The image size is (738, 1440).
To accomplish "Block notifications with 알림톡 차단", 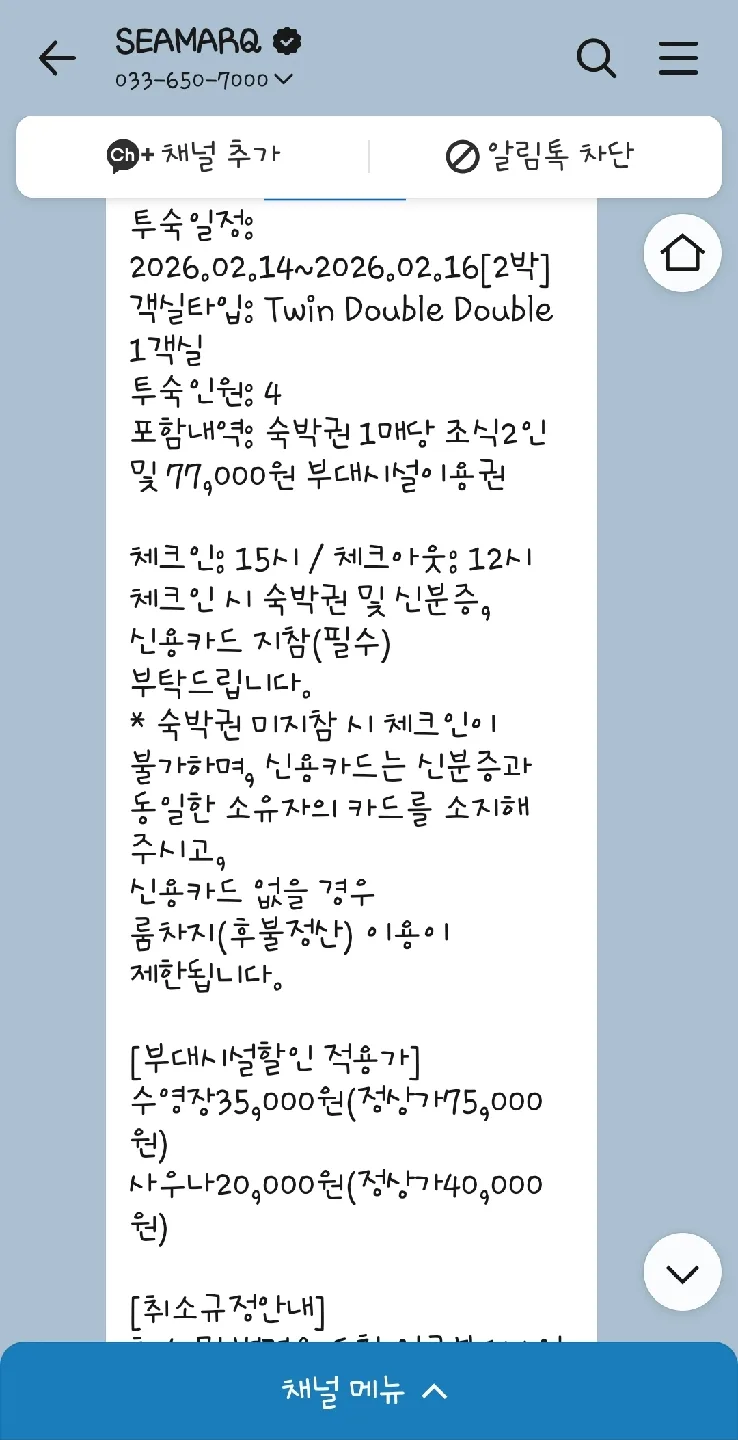I will [540, 156].
